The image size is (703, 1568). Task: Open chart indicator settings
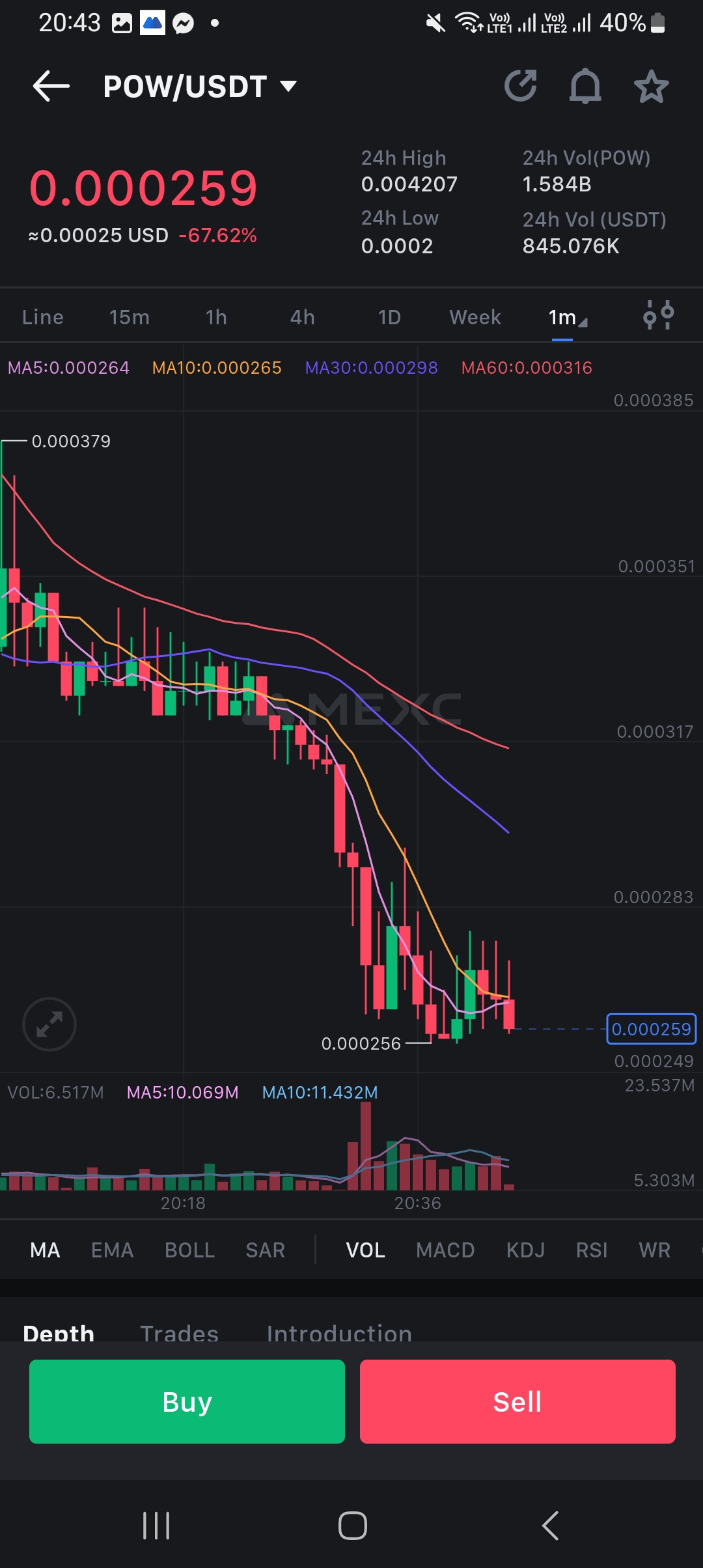659,315
